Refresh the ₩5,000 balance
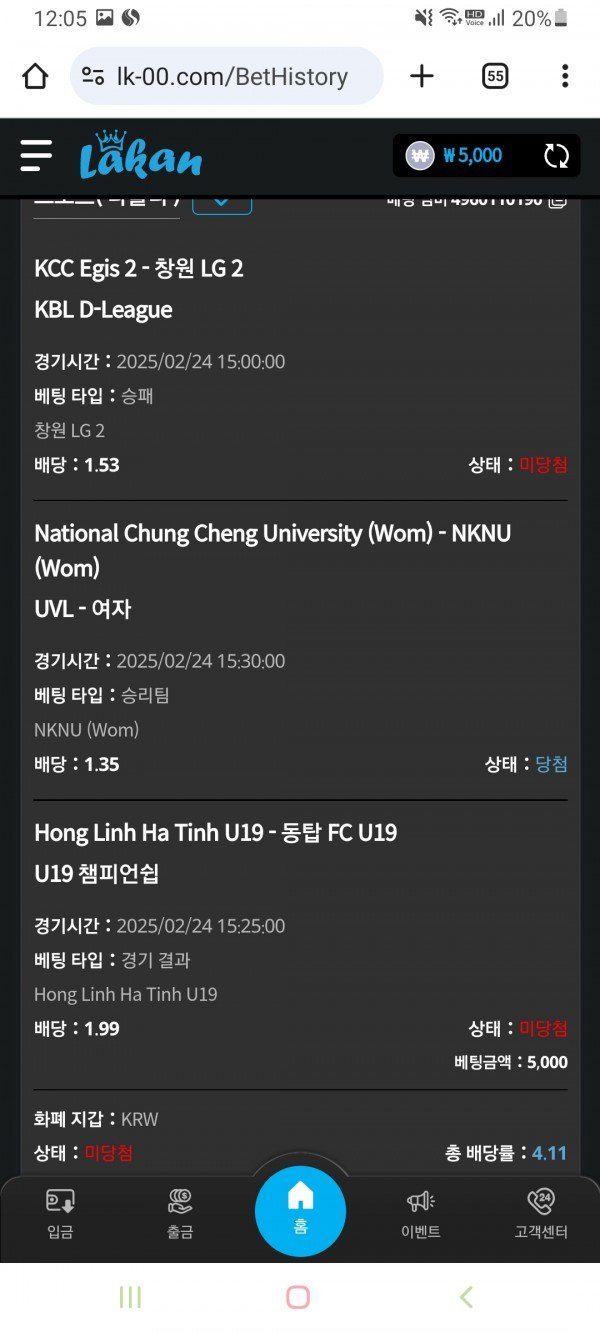The width and height of the screenshot is (600, 1333). click(556, 156)
